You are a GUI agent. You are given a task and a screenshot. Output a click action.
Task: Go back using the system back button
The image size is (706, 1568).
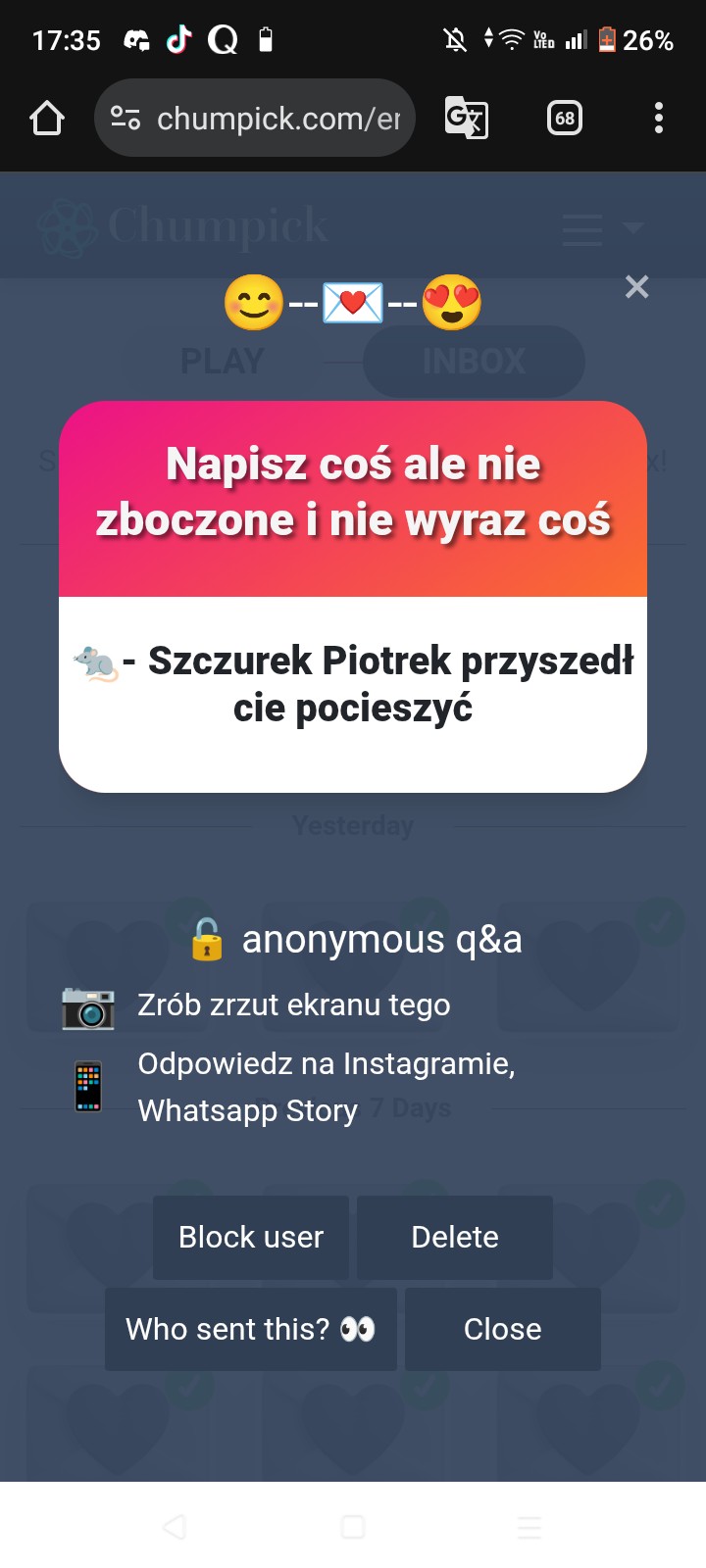click(x=175, y=1527)
